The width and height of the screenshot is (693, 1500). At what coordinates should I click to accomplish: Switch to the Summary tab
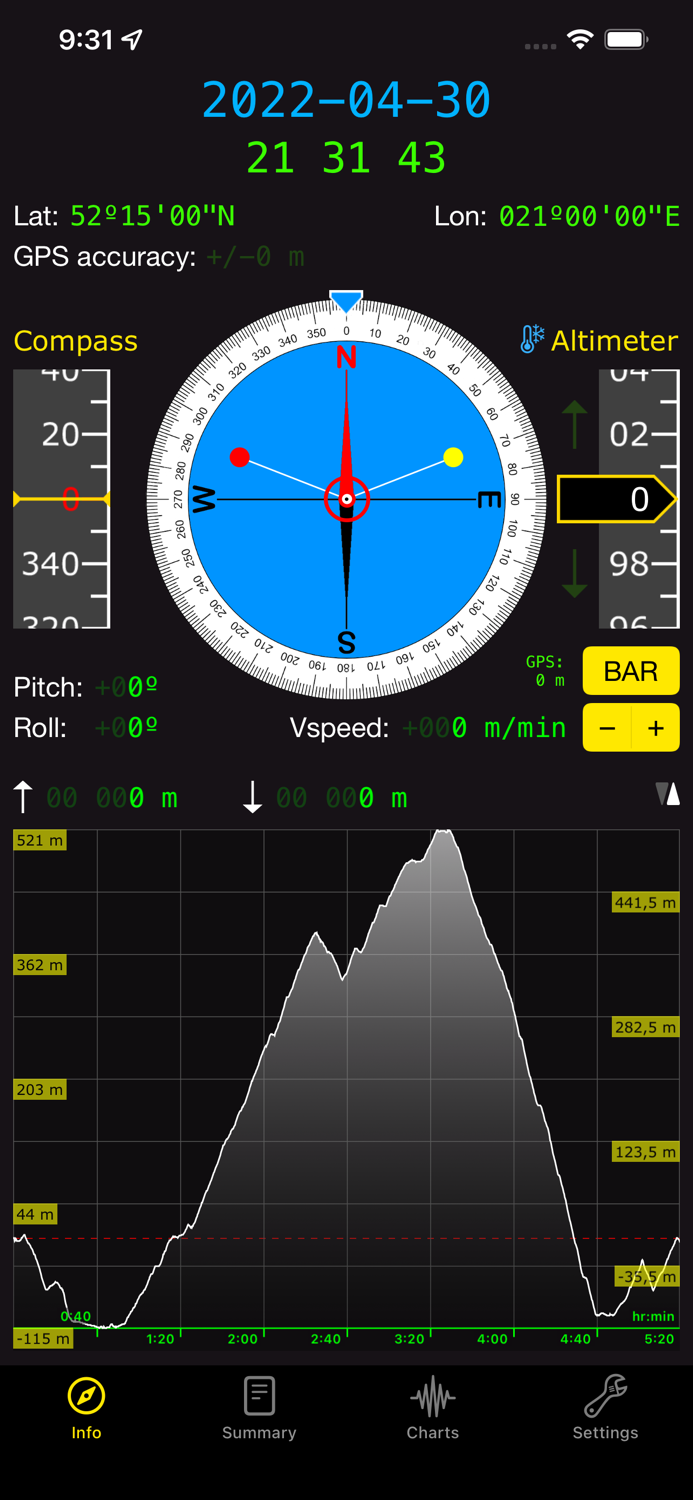coord(259,1408)
